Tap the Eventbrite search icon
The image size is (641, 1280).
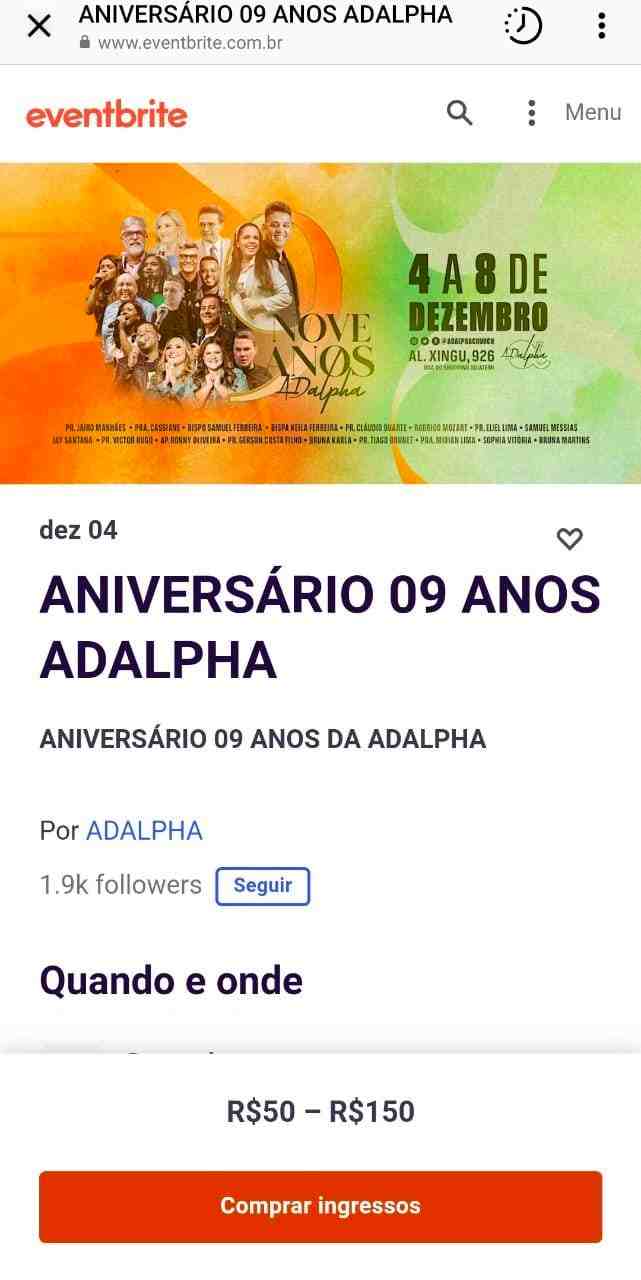tap(459, 113)
